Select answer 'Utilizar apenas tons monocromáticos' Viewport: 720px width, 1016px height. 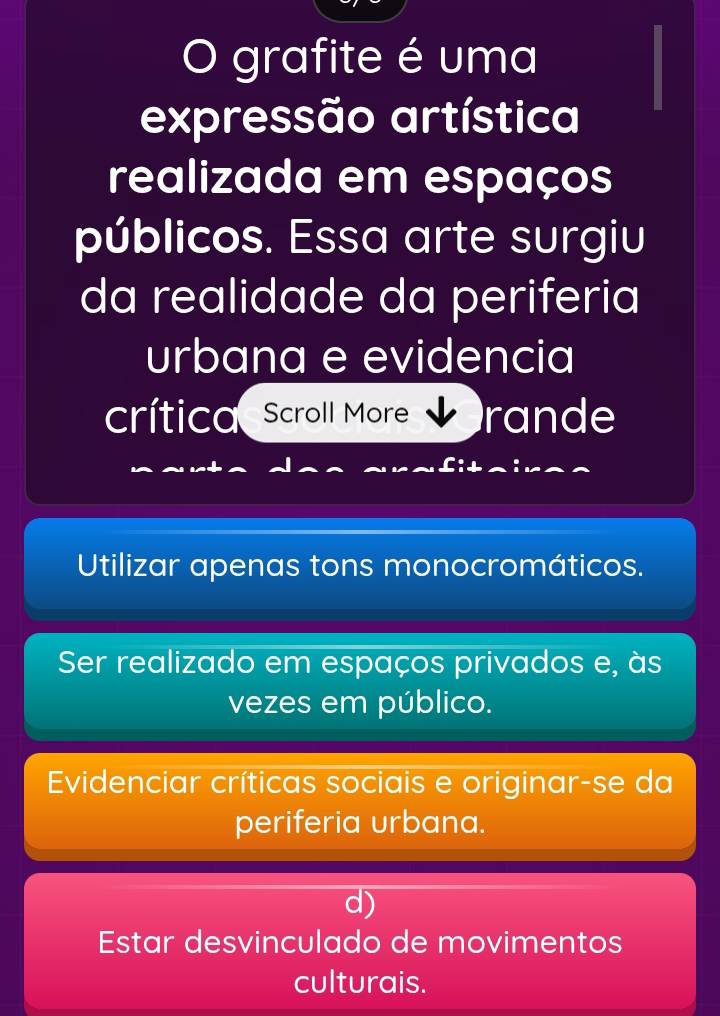pyautogui.click(x=360, y=565)
